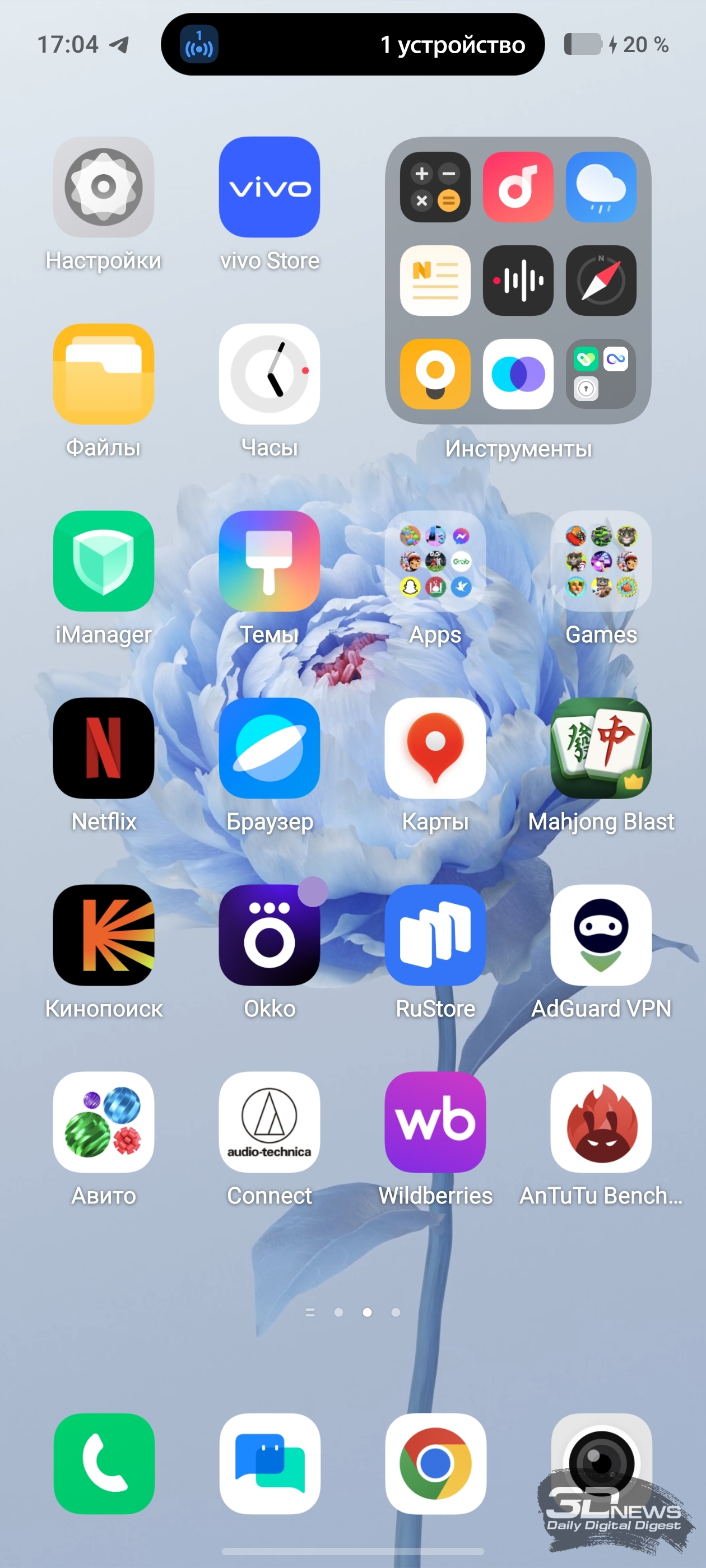Open the phone dialer in the dock
Image resolution: width=706 pixels, height=1568 pixels.
click(104, 1463)
